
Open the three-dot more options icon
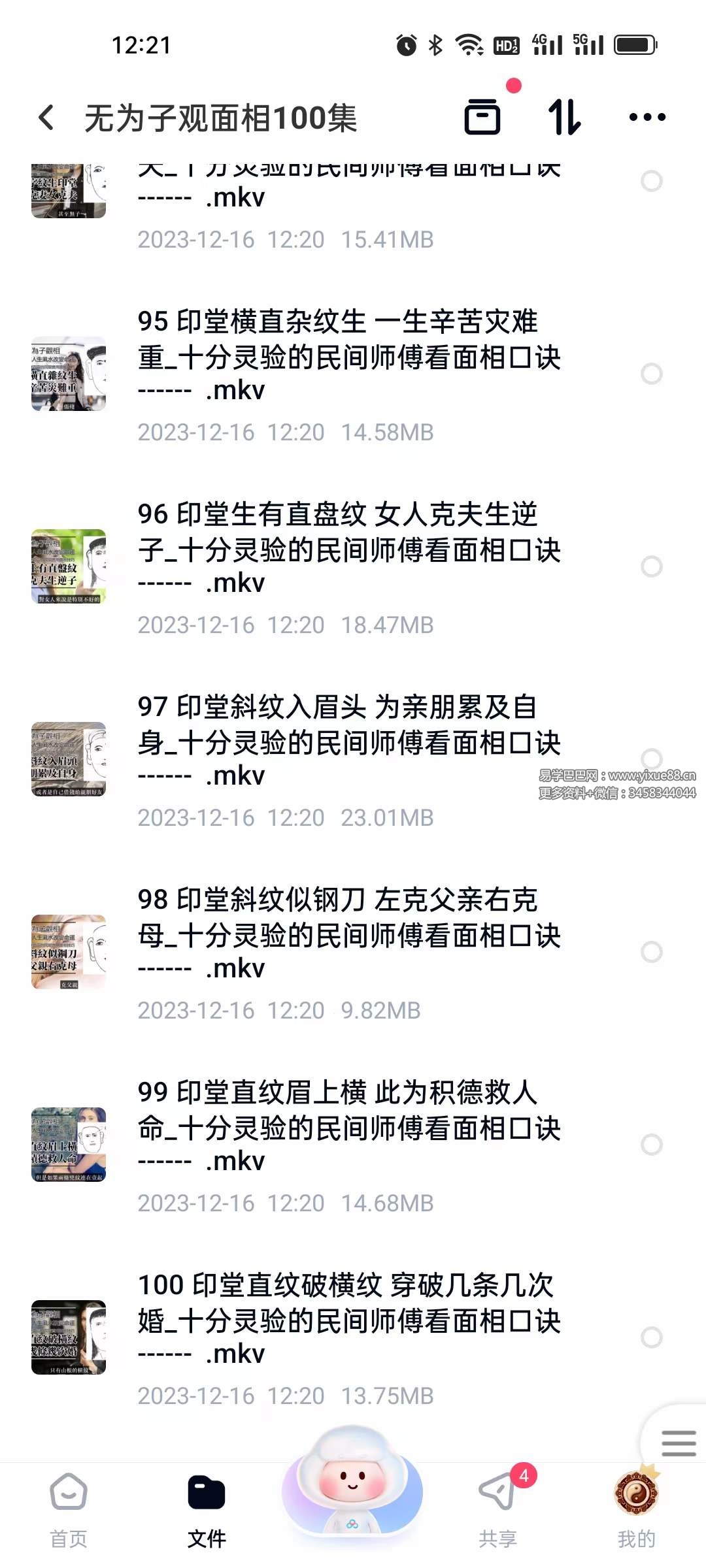coord(646,115)
